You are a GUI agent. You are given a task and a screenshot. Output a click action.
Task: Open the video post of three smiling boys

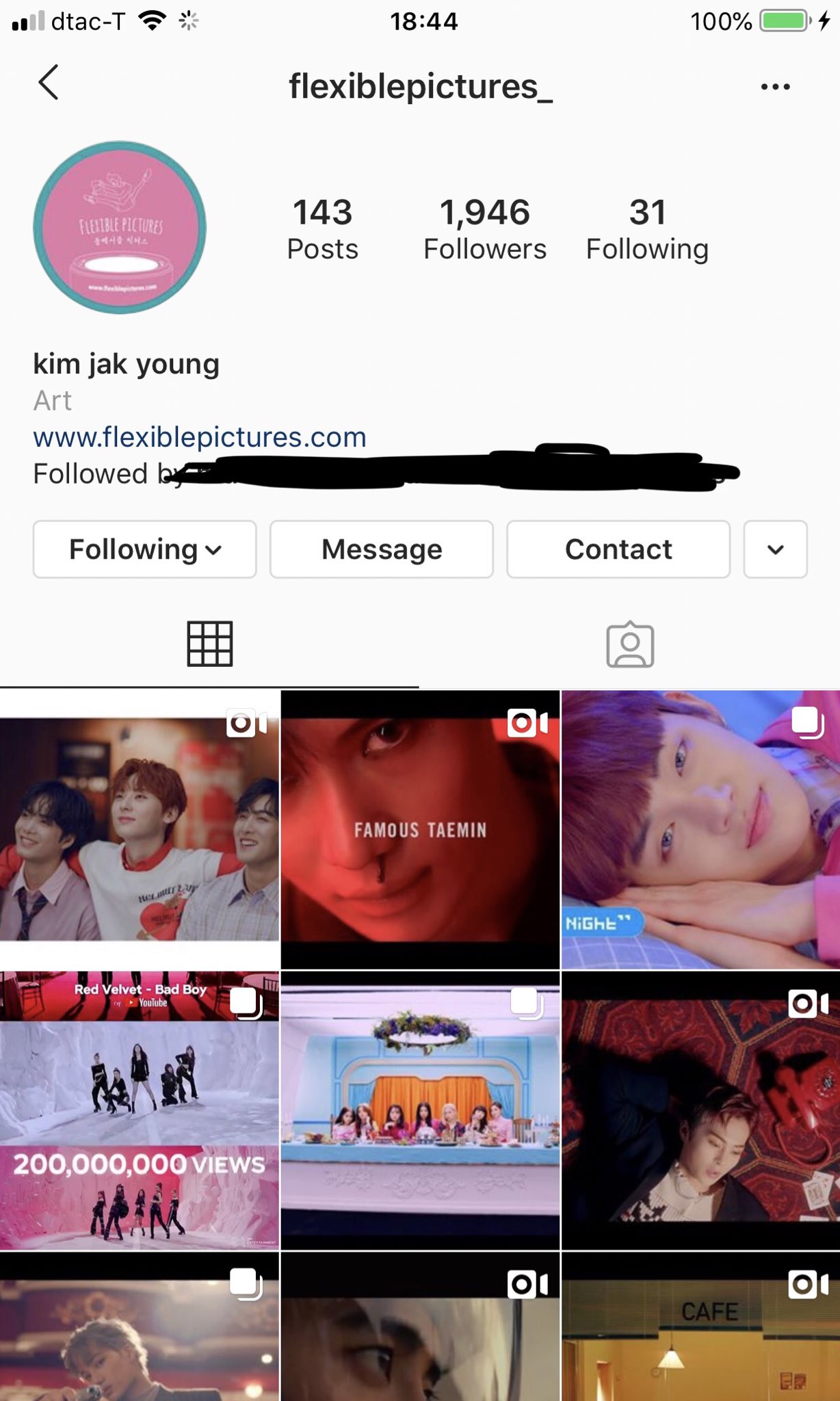click(x=140, y=830)
